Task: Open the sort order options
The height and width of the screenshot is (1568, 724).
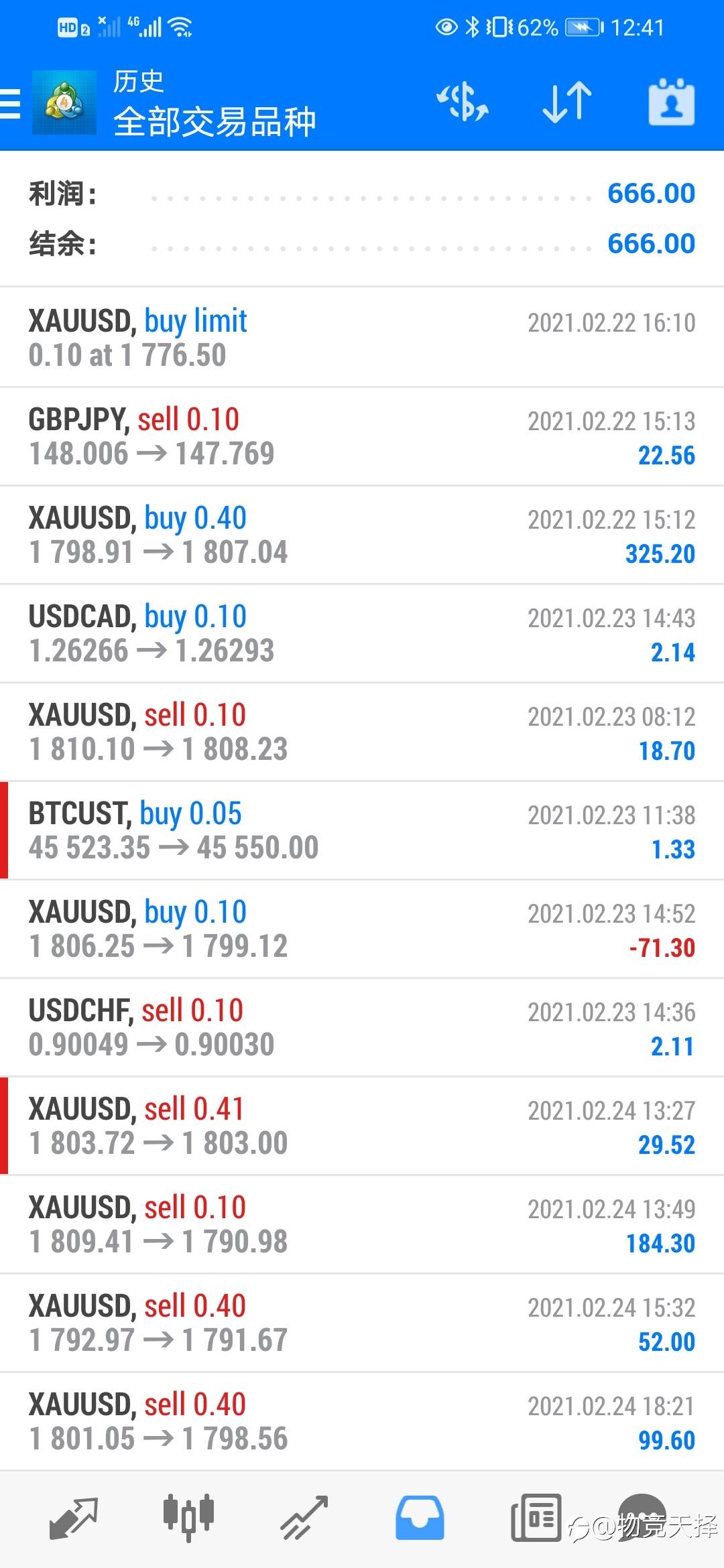Action: (567, 103)
